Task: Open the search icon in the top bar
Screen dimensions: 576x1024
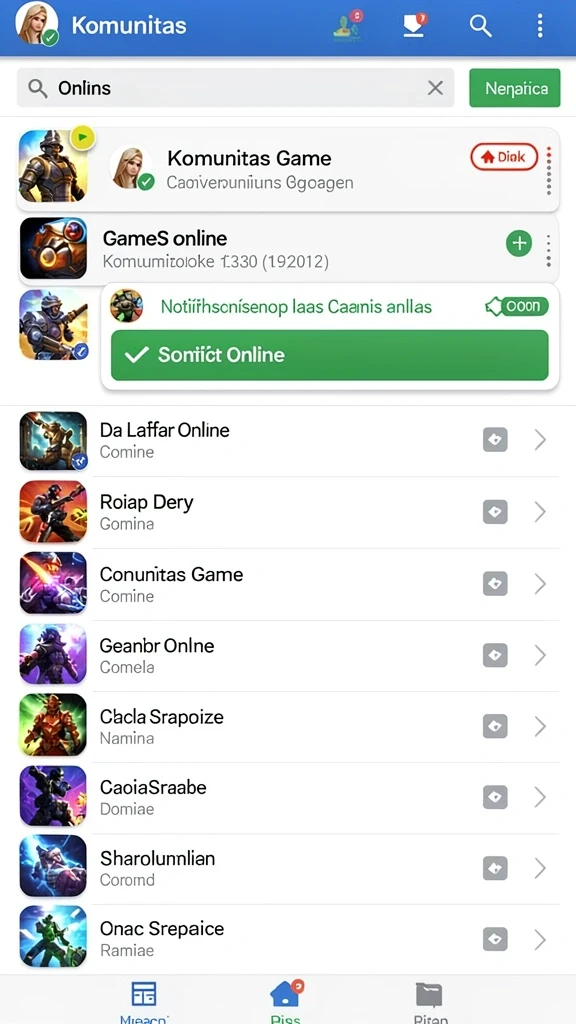Action: [x=480, y=26]
